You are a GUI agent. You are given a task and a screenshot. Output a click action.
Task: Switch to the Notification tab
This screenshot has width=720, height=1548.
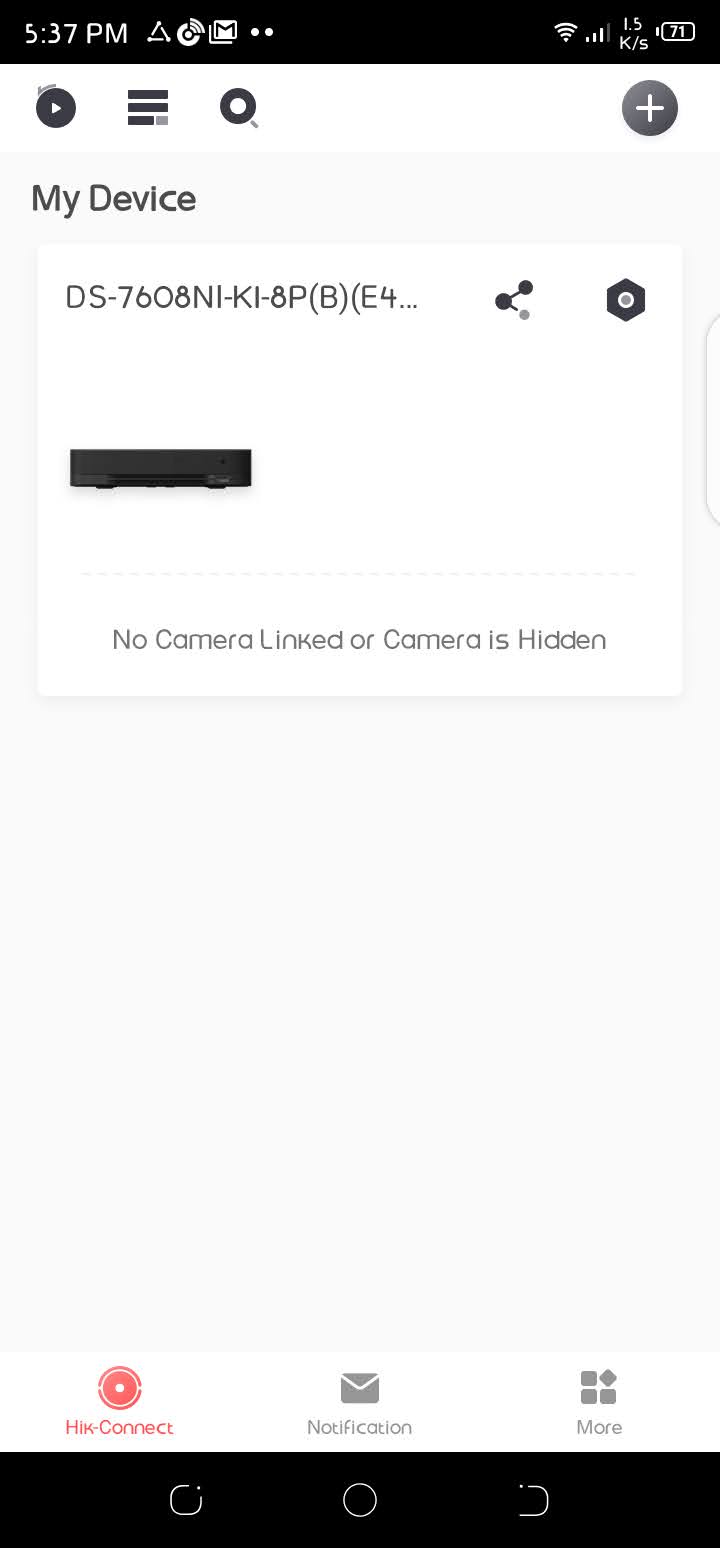[x=359, y=1402]
